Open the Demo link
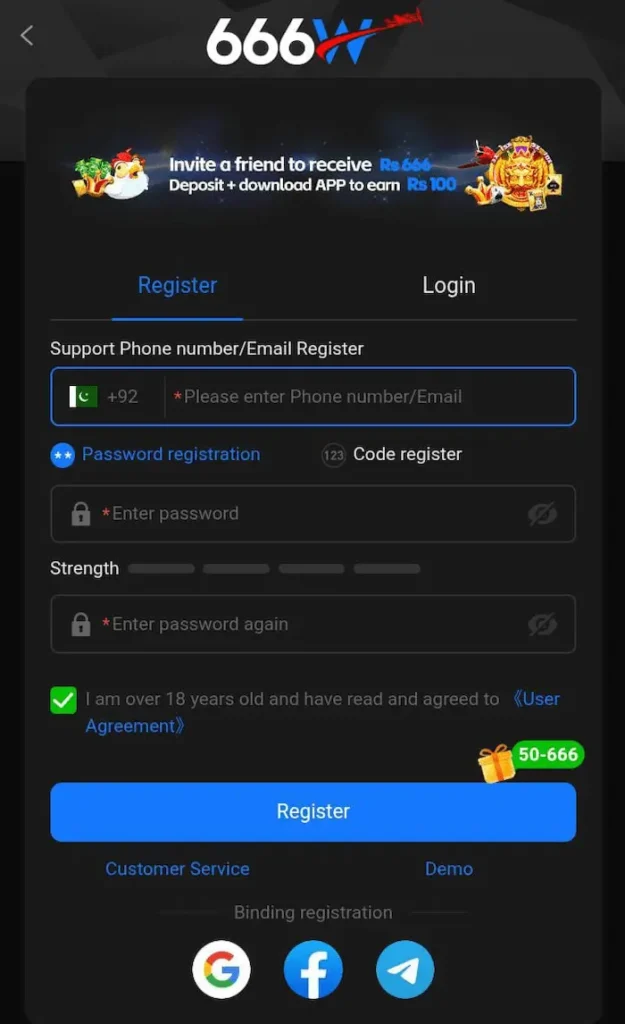625x1024 pixels. 448,869
